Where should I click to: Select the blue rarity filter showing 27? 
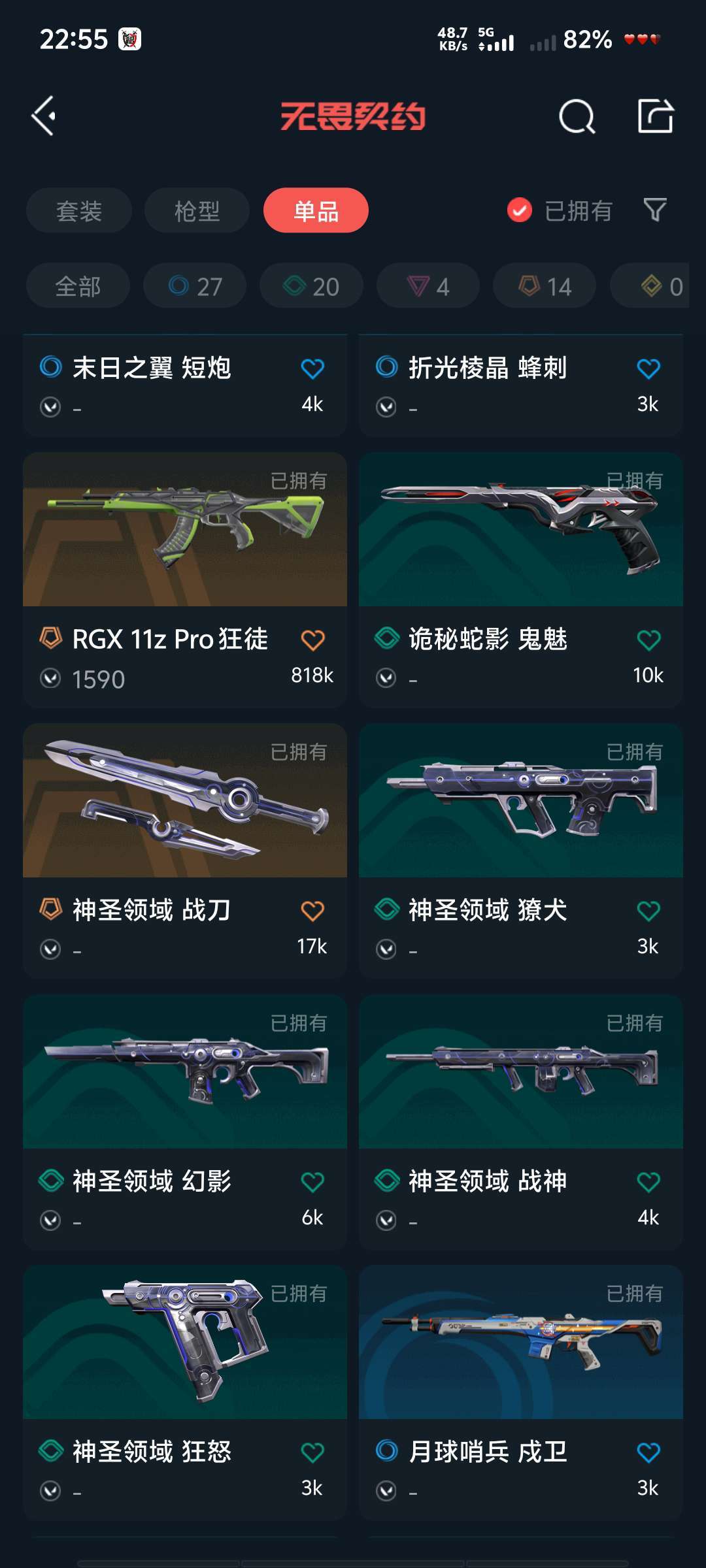click(194, 286)
